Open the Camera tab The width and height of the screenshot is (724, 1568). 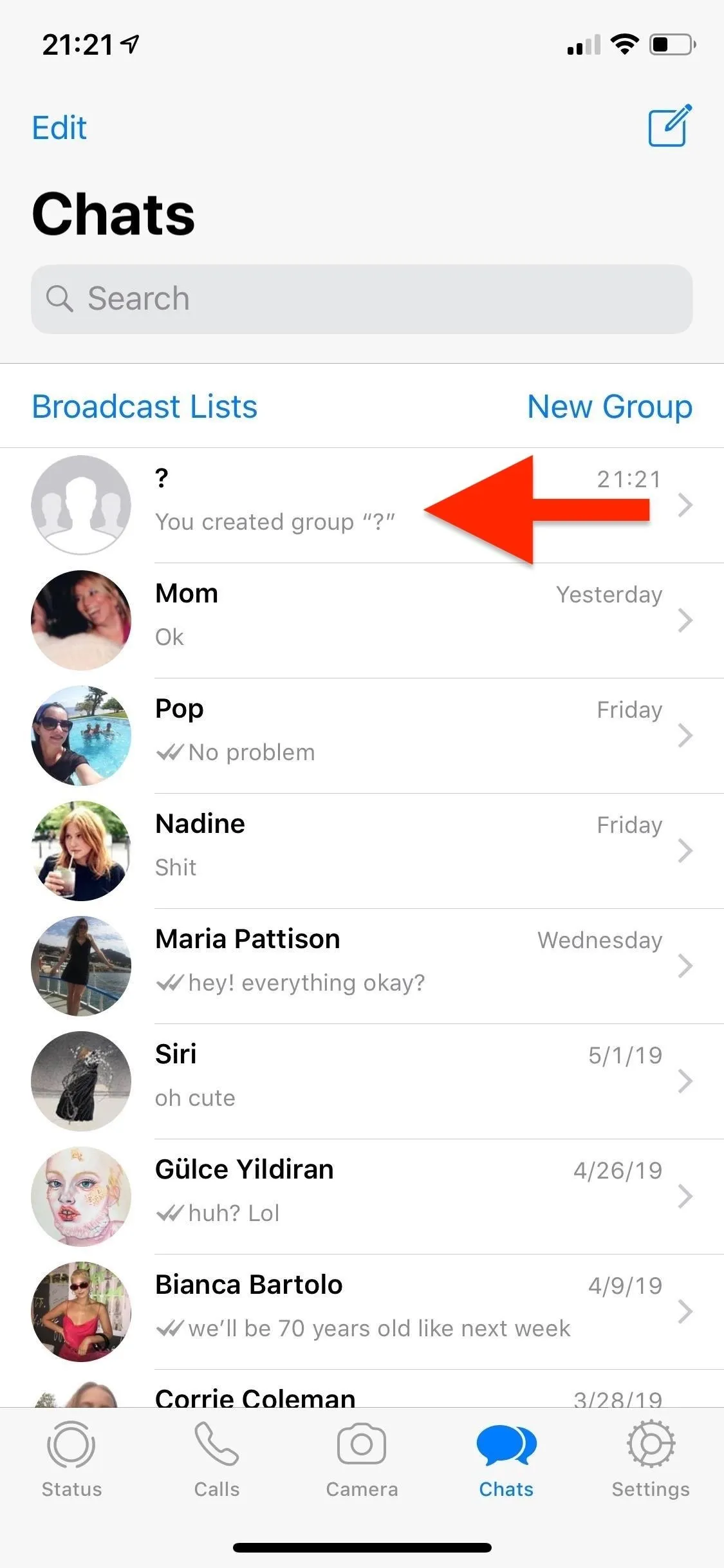(x=362, y=1459)
